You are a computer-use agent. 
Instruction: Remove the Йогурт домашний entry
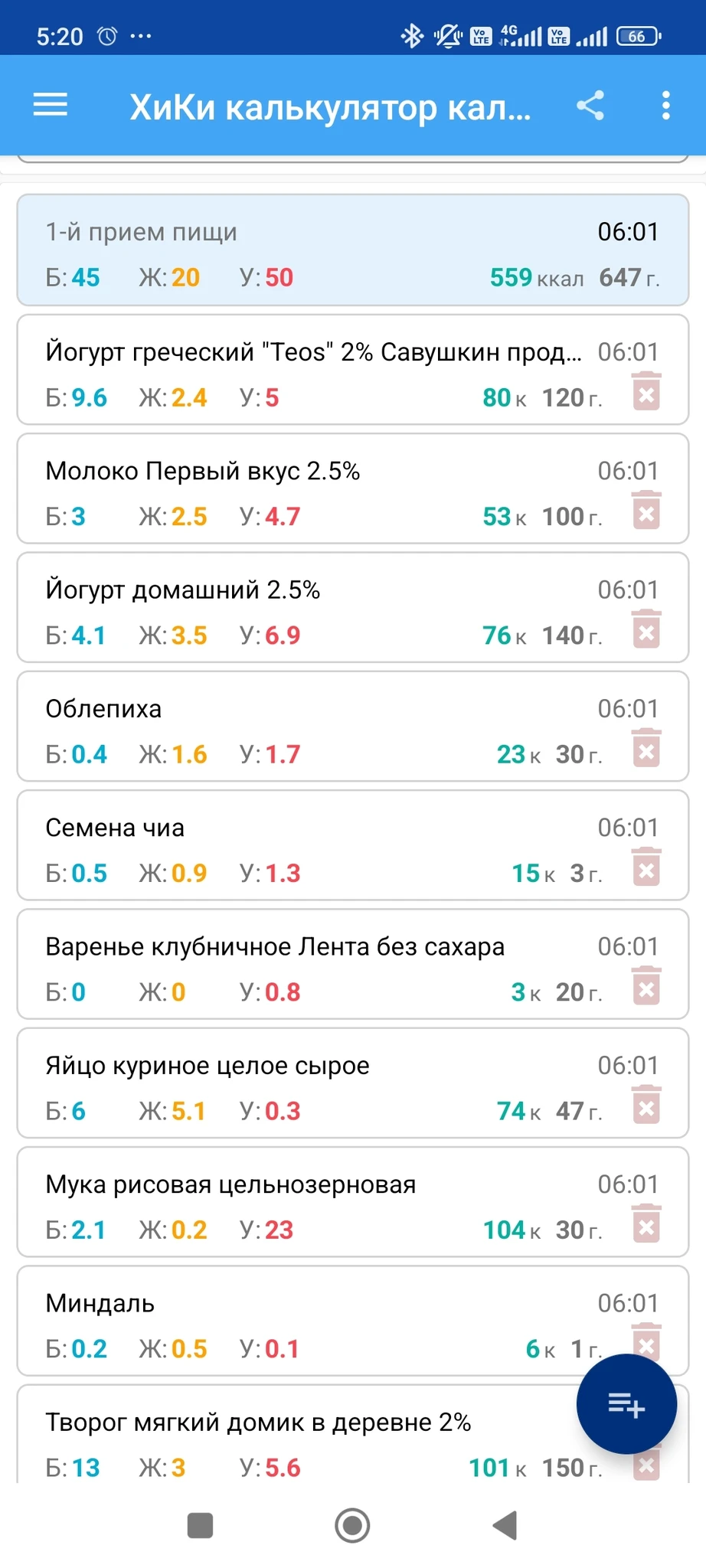coord(646,629)
